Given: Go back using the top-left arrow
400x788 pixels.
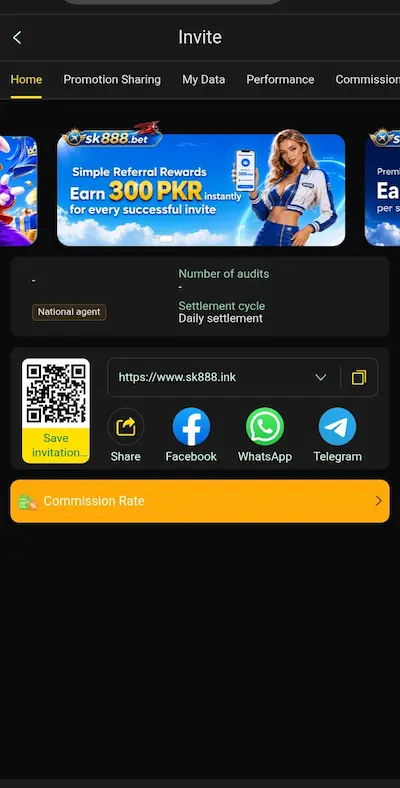Looking at the screenshot, I should [x=17, y=37].
